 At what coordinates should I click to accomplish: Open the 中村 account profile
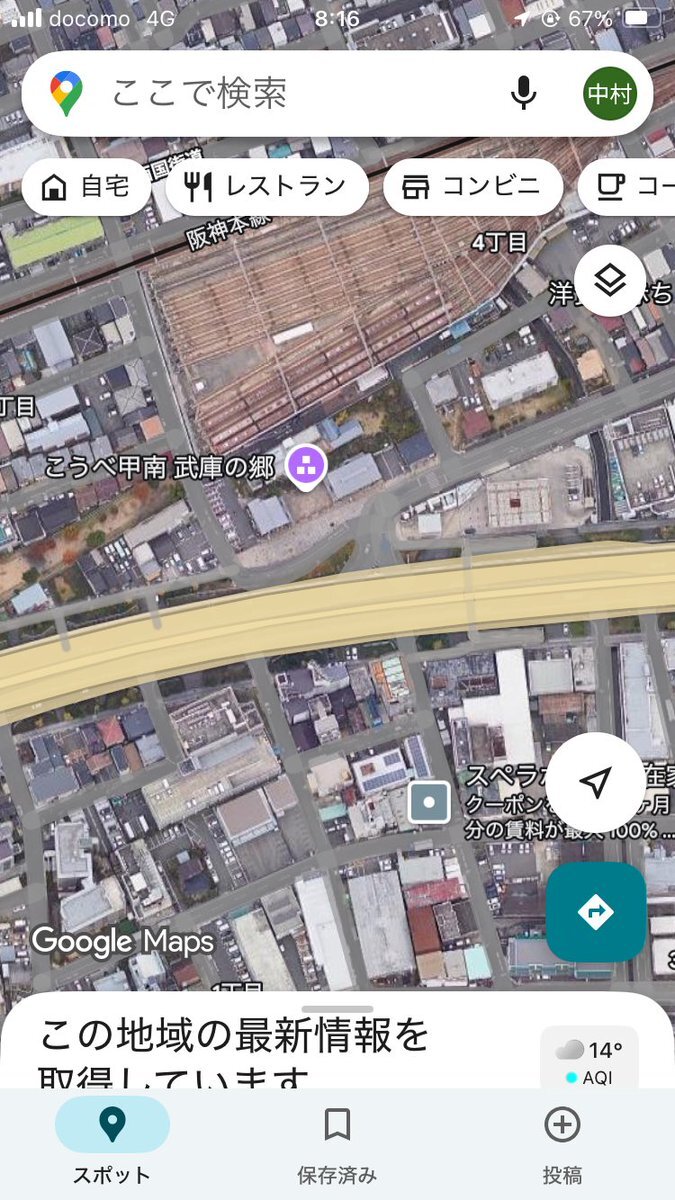(609, 94)
